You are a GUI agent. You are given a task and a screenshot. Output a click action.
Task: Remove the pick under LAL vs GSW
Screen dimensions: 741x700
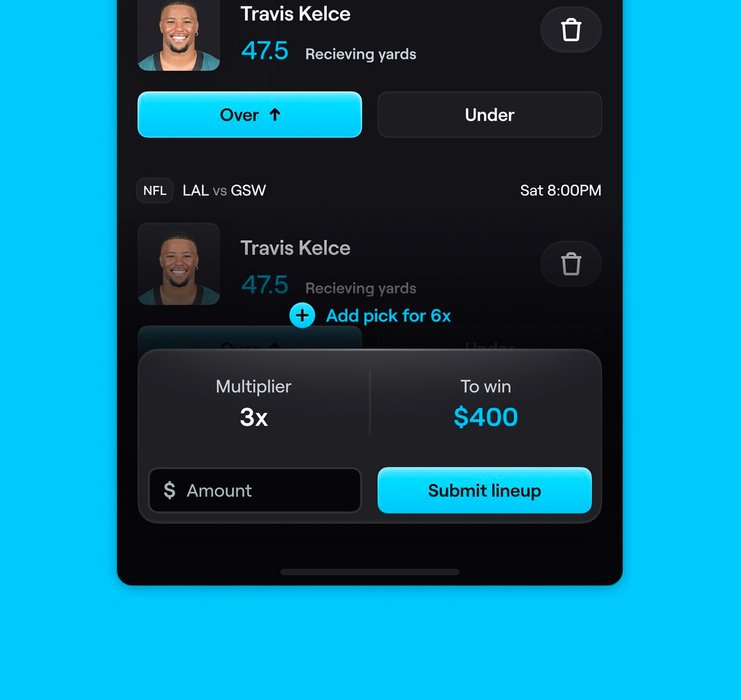click(x=571, y=264)
